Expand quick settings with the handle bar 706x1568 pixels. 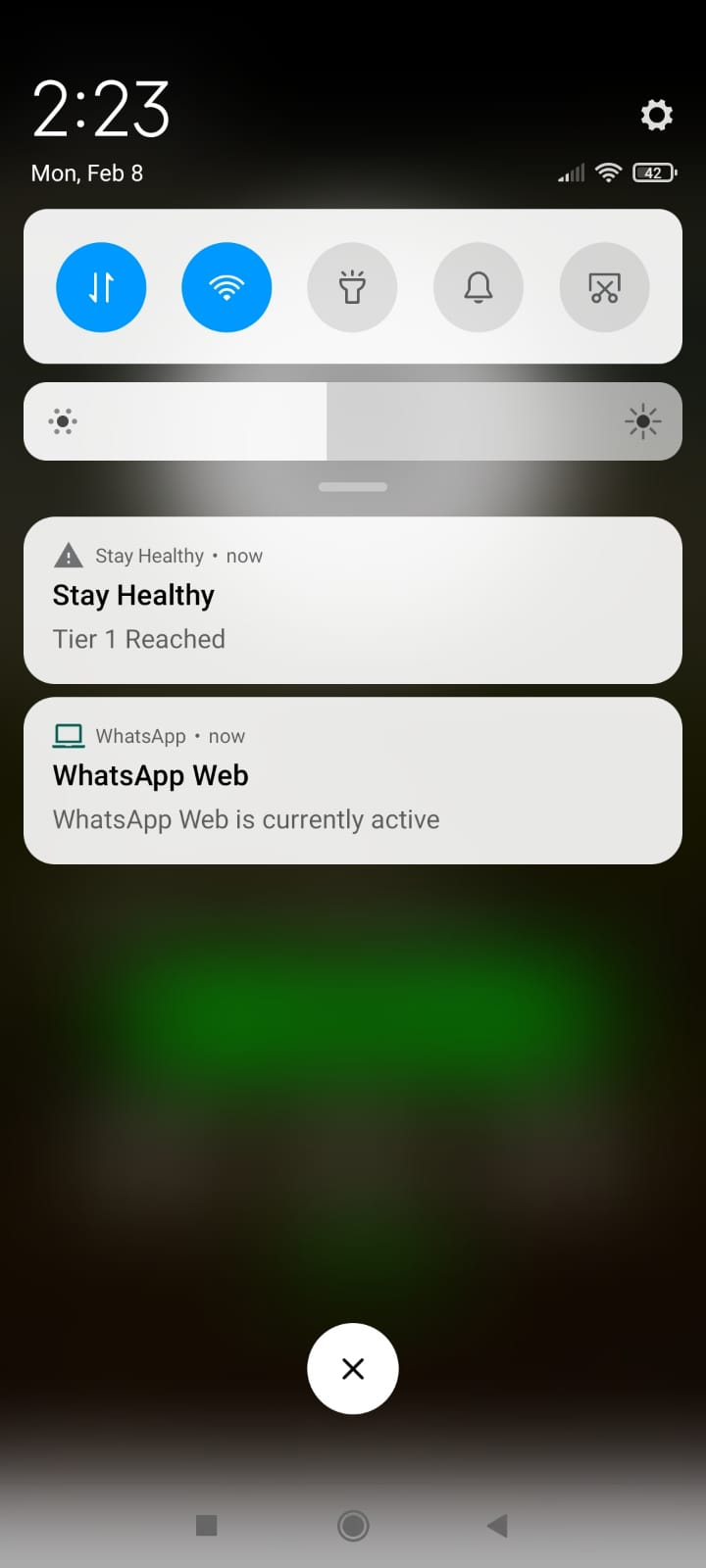tap(353, 487)
